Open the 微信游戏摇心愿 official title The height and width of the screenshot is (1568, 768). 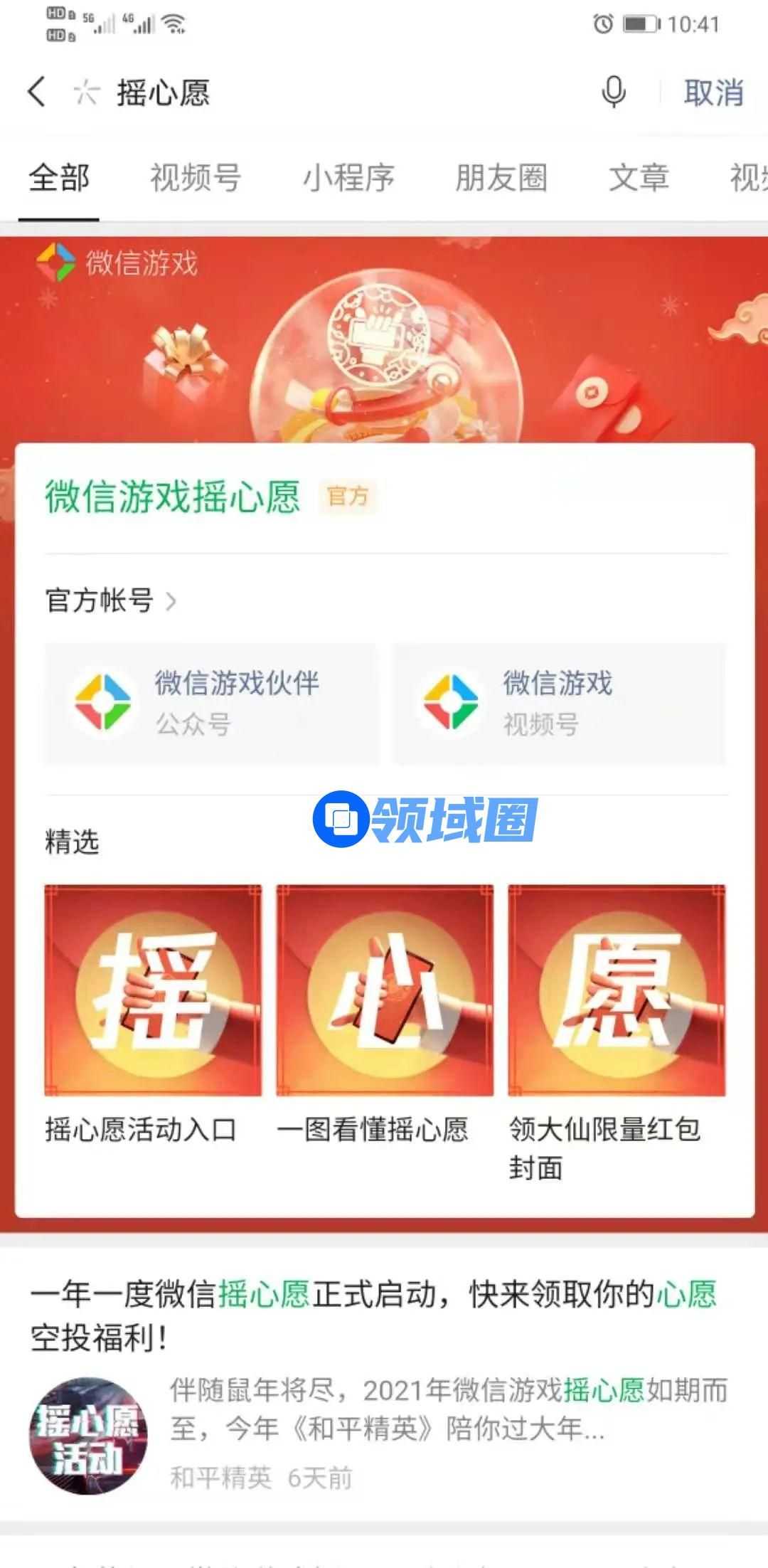coord(173,497)
